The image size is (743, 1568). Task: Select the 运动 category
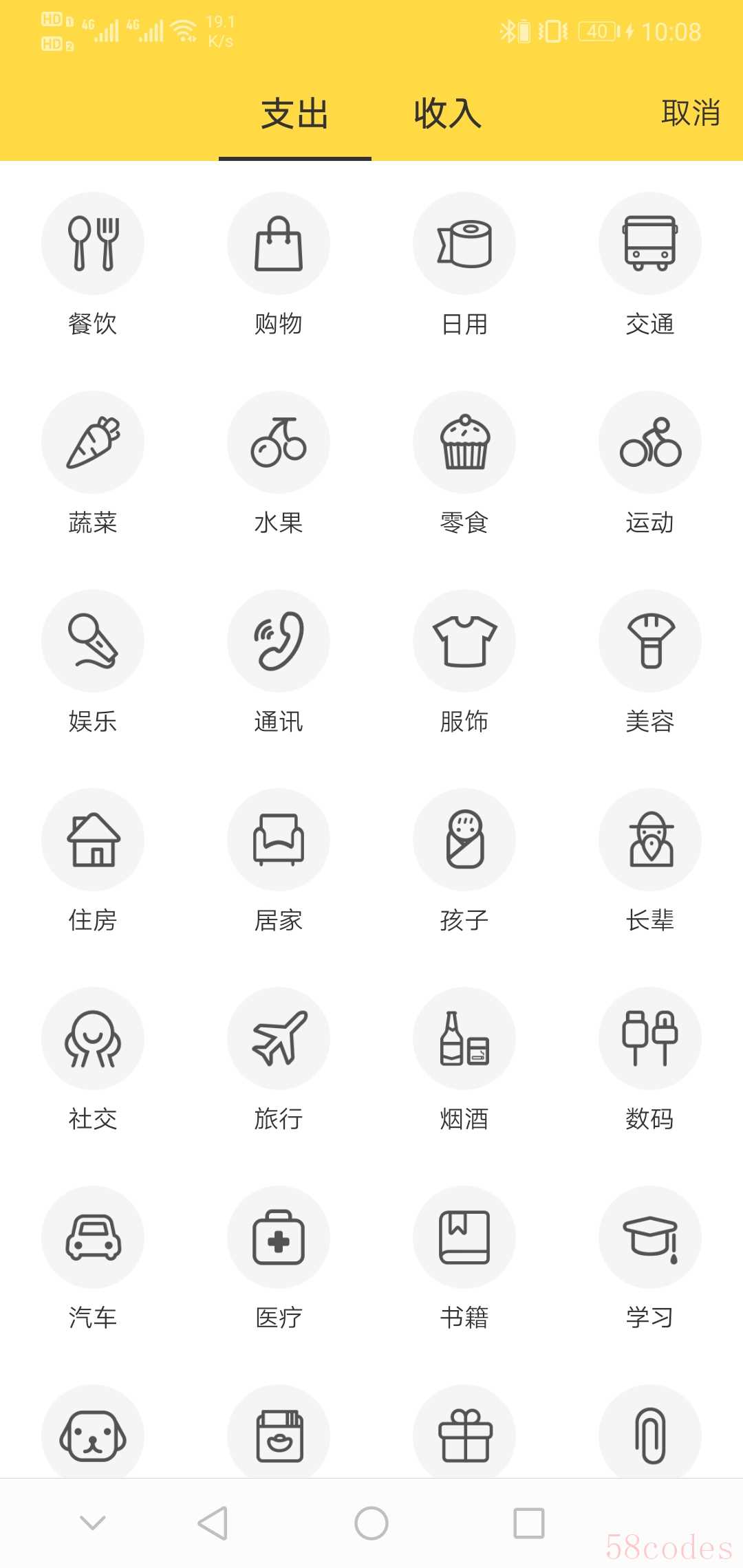(650, 442)
